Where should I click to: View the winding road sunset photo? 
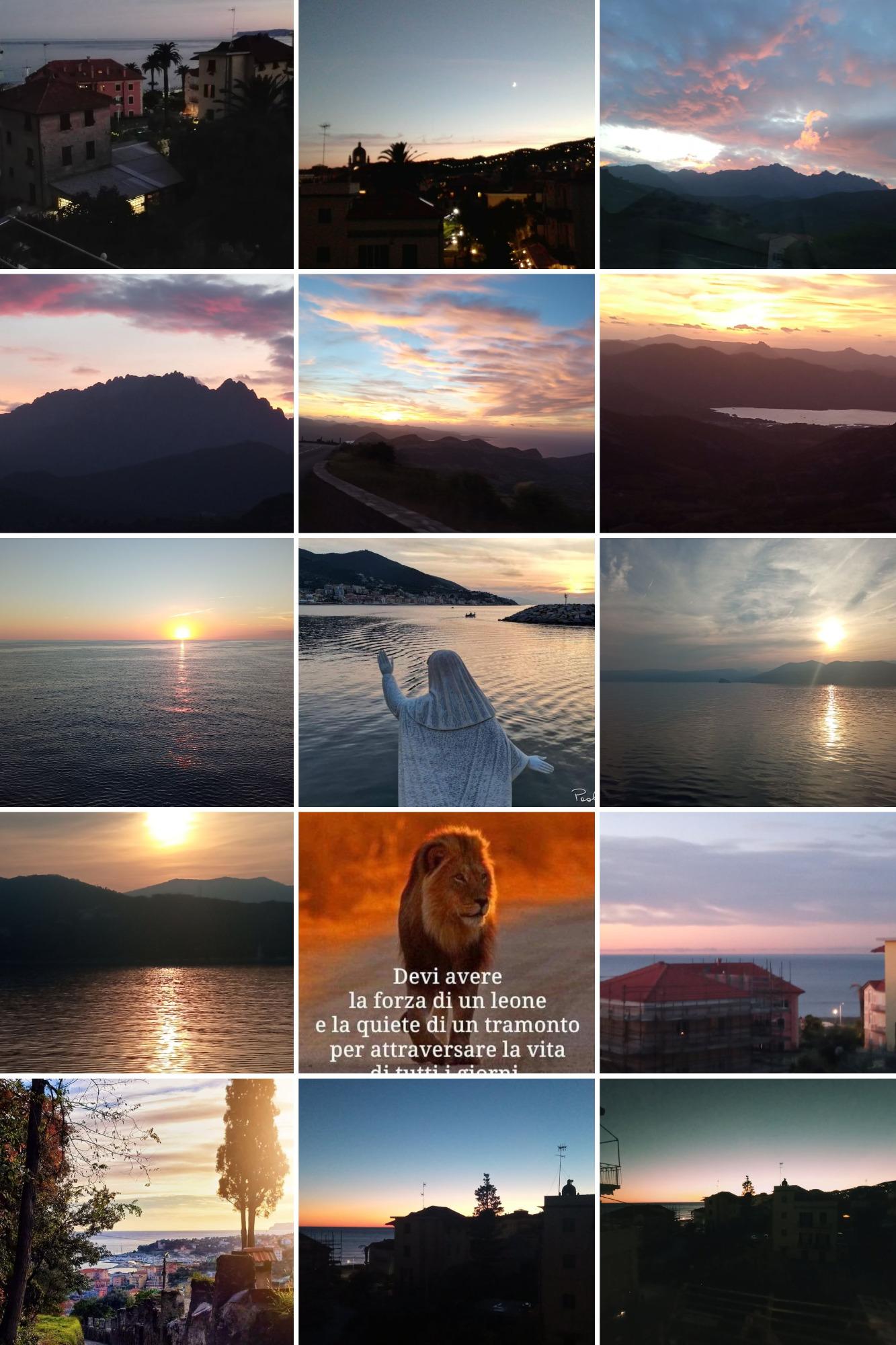[446, 403]
